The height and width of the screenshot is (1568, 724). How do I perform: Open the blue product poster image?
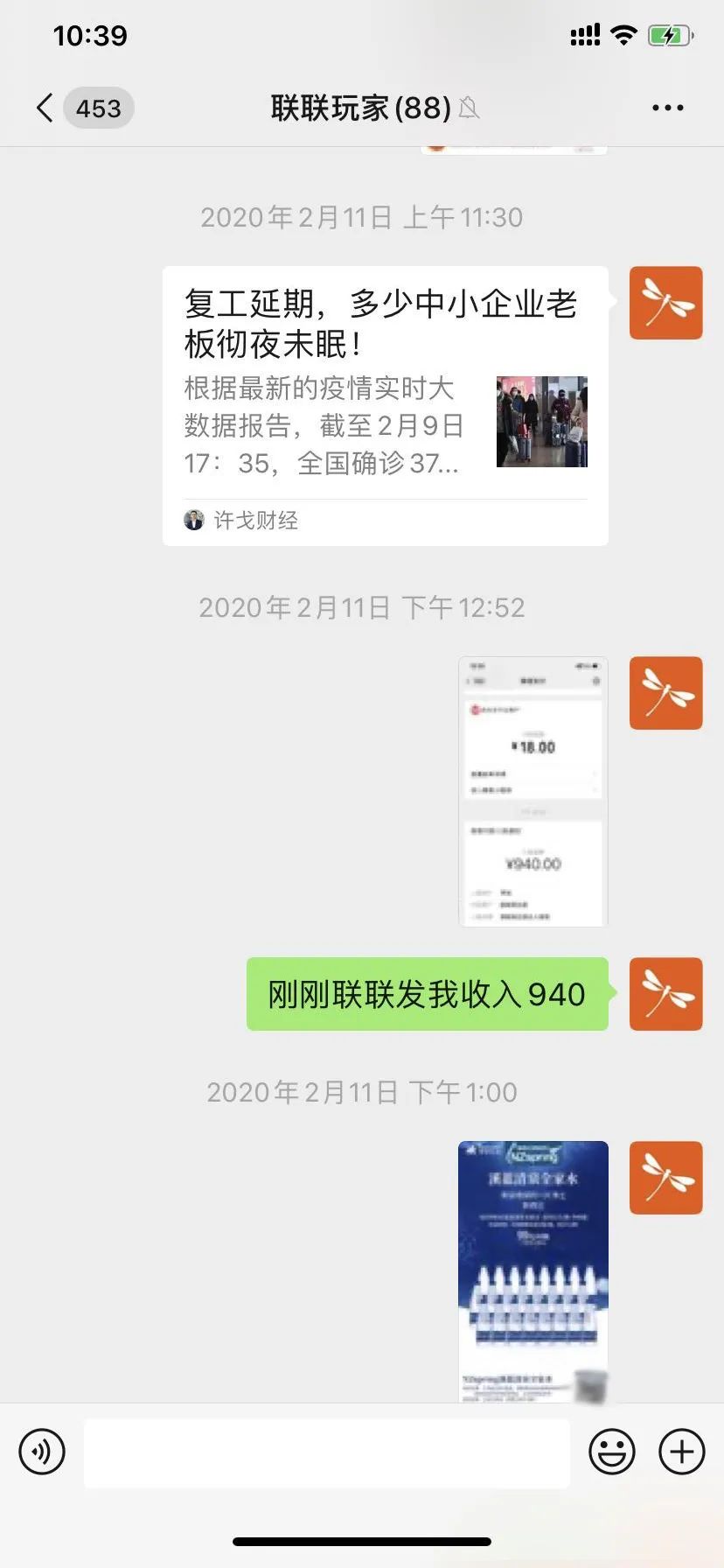pyautogui.click(x=533, y=1270)
